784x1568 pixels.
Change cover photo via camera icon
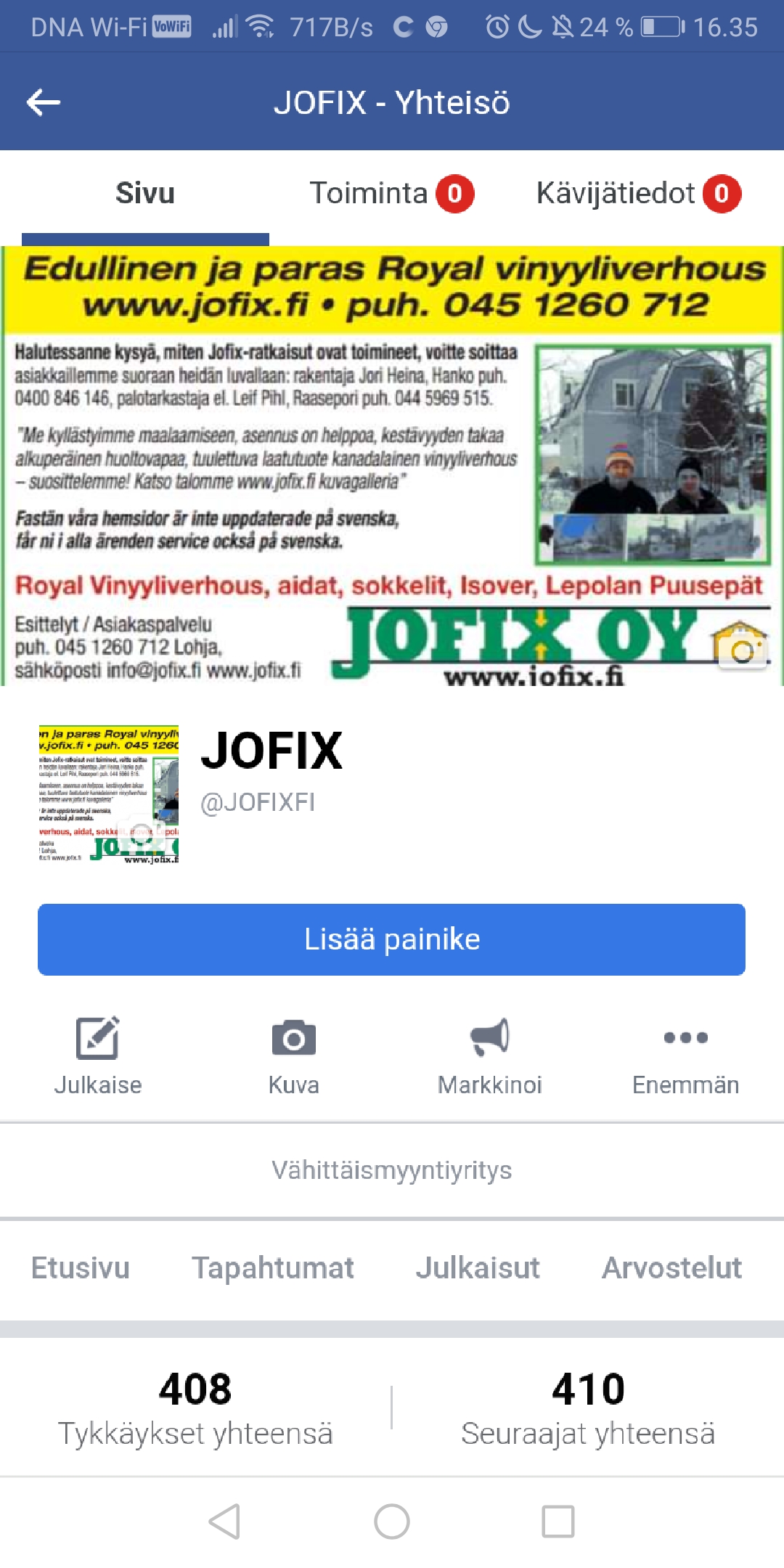click(x=742, y=650)
